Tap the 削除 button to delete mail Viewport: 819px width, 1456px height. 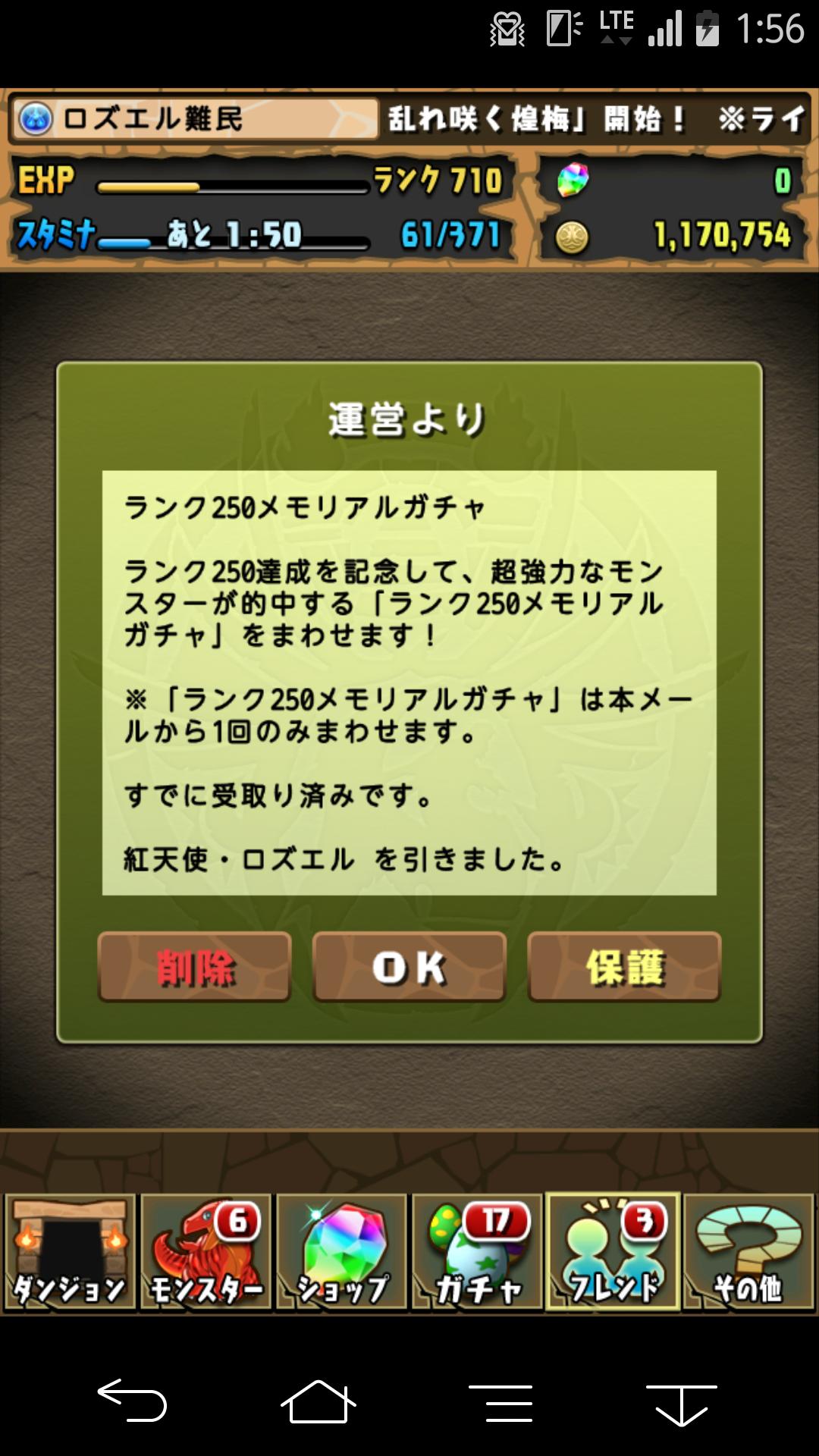coord(194,967)
